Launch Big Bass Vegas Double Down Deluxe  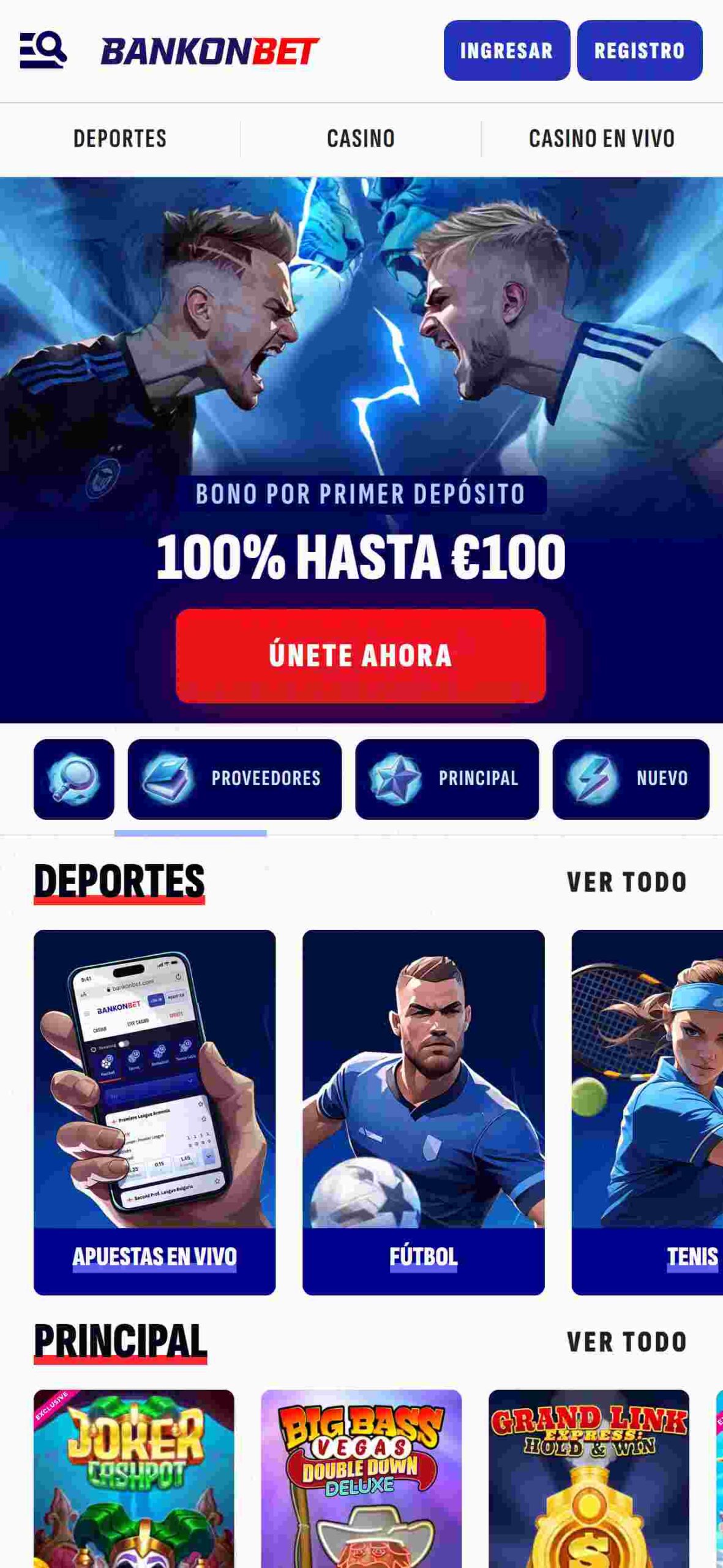pyautogui.click(x=361, y=1477)
